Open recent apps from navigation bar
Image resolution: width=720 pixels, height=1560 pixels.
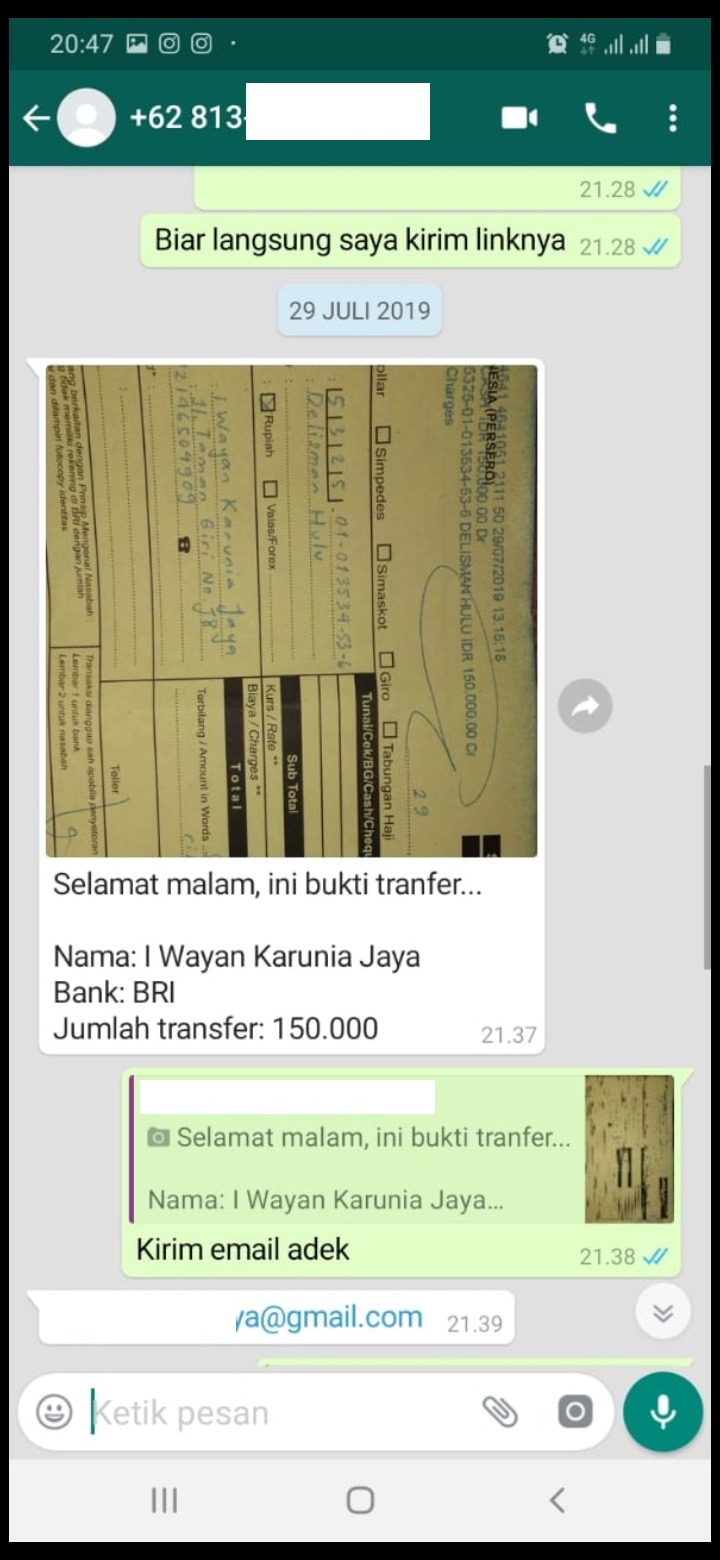pyautogui.click(x=164, y=1499)
